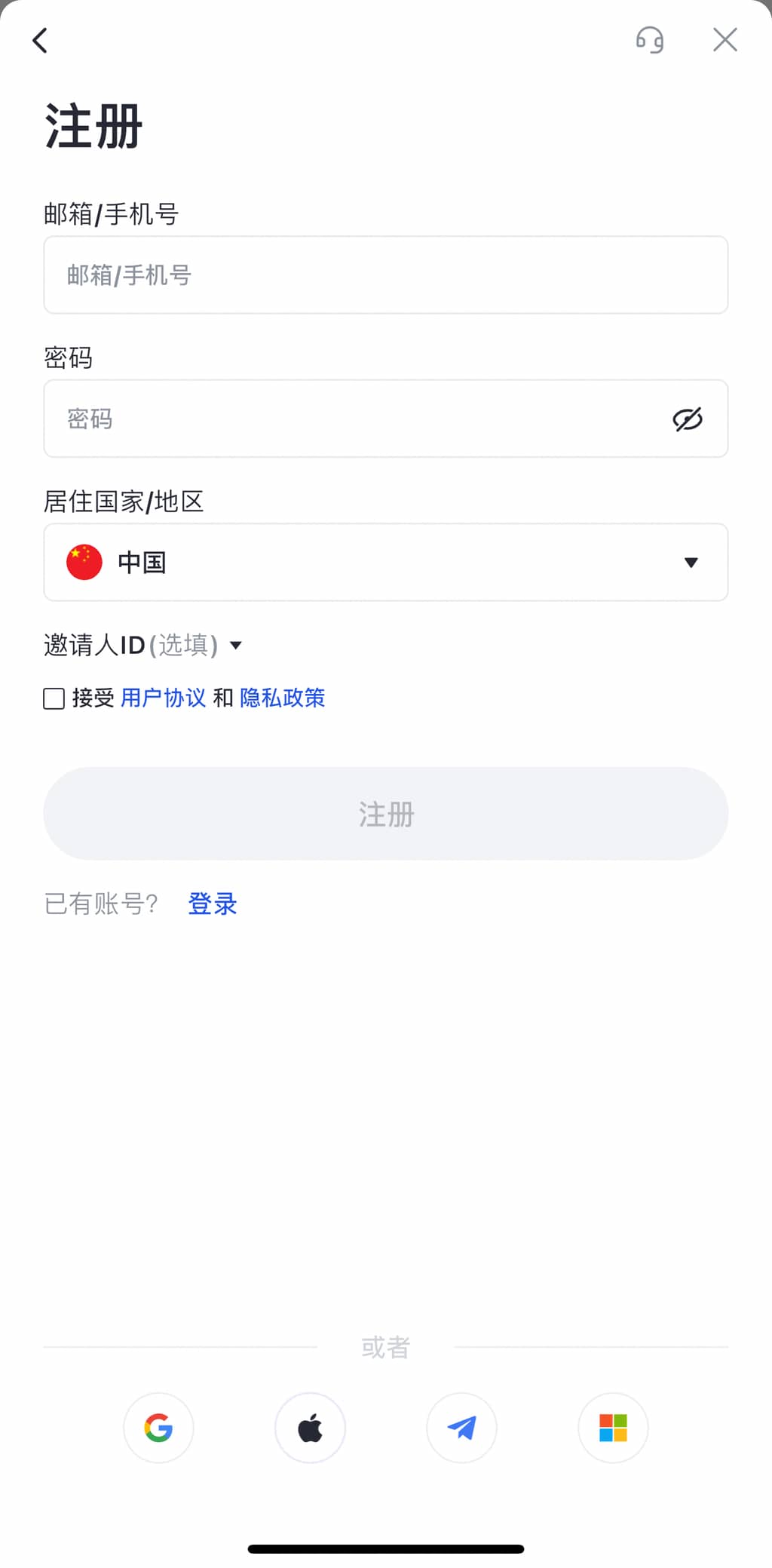Open the 居住国家/地区 country dropdown
Image resolution: width=772 pixels, height=1568 pixels.
[x=384, y=562]
